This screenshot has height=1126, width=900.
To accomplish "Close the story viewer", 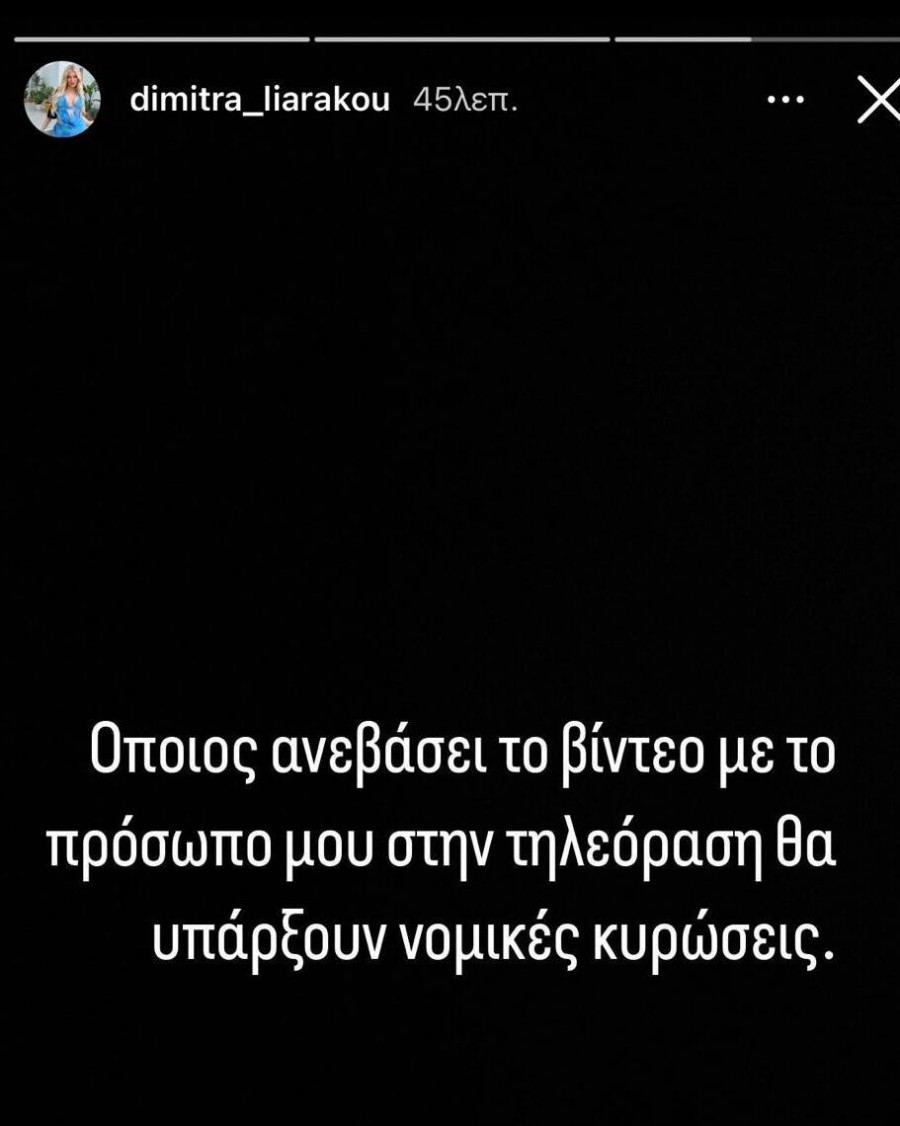I will click(877, 101).
